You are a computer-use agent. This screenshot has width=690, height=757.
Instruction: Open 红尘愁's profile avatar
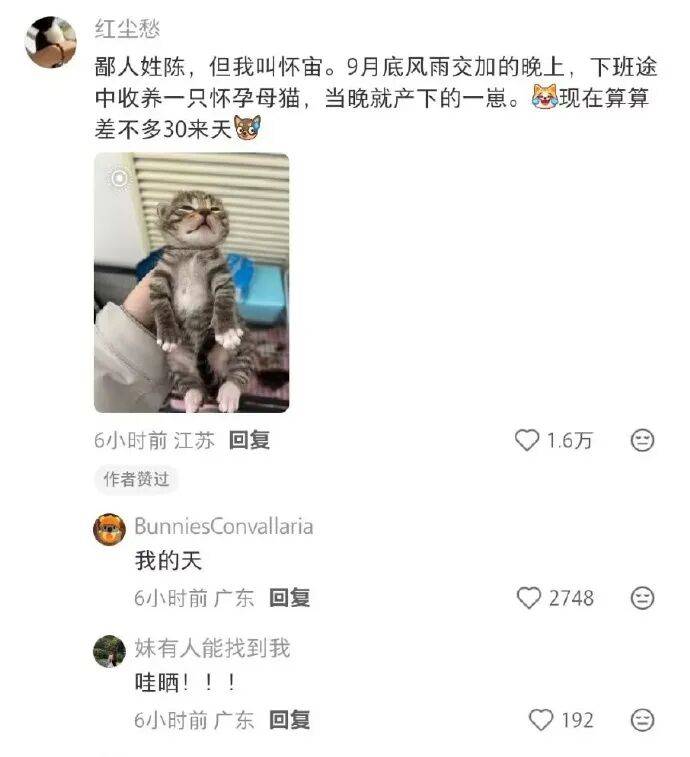coord(51,43)
